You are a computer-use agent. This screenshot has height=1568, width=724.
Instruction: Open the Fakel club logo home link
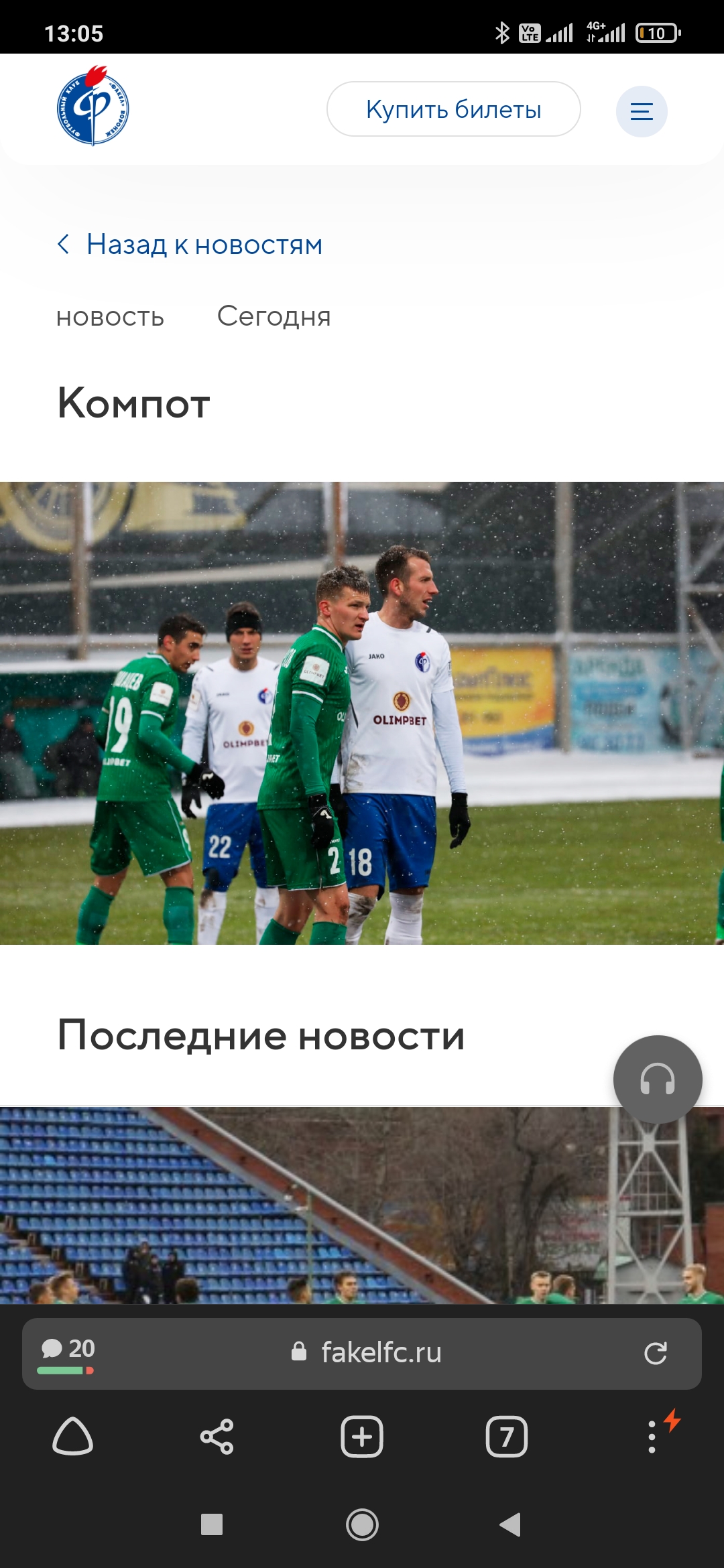tap(93, 107)
